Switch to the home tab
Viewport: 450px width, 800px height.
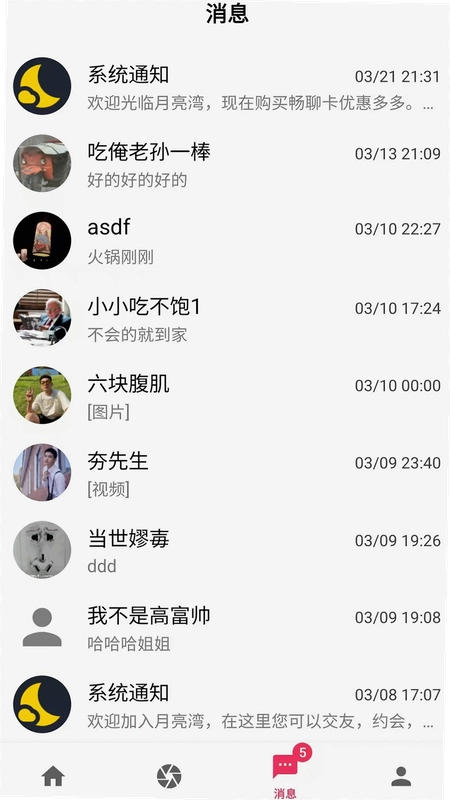[x=53, y=776]
